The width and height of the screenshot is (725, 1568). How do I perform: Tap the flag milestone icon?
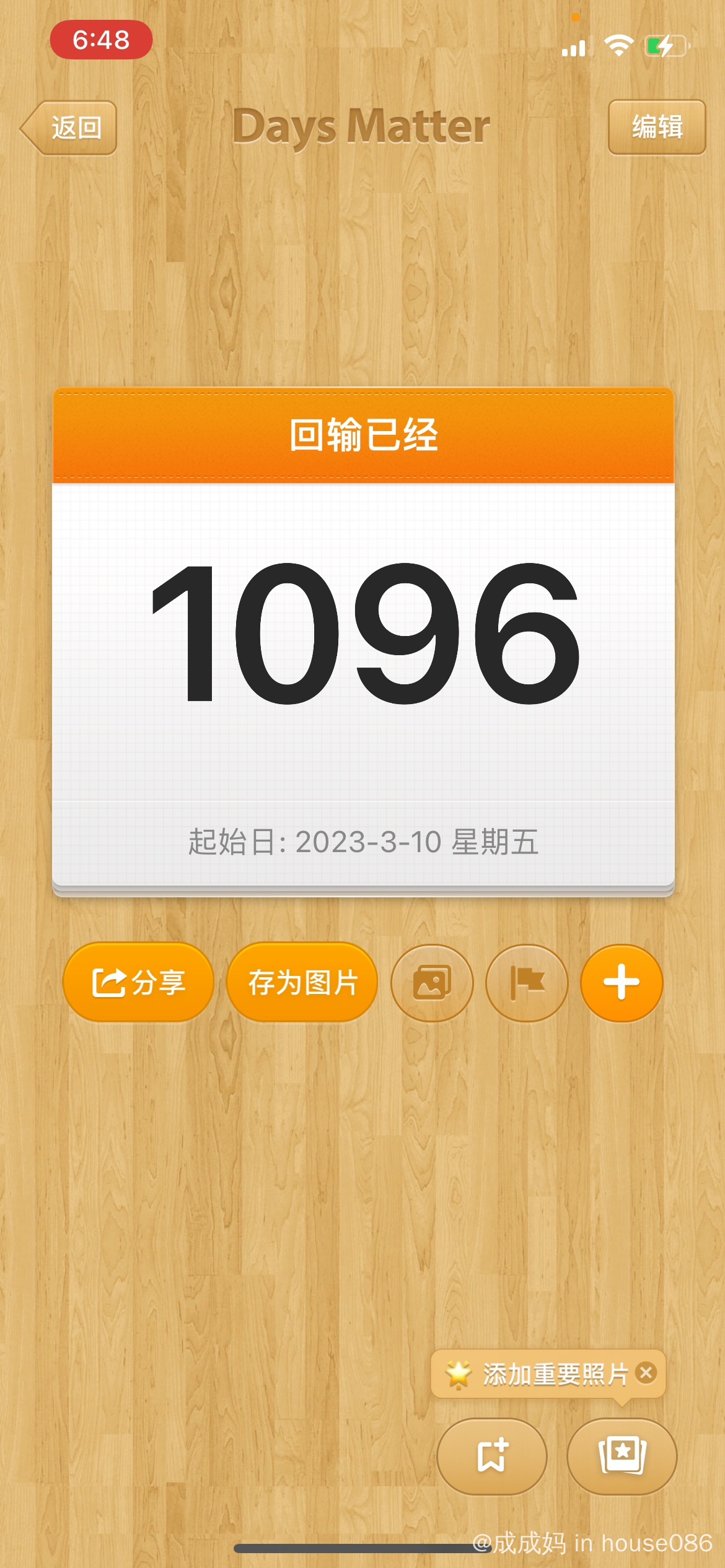click(527, 982)
